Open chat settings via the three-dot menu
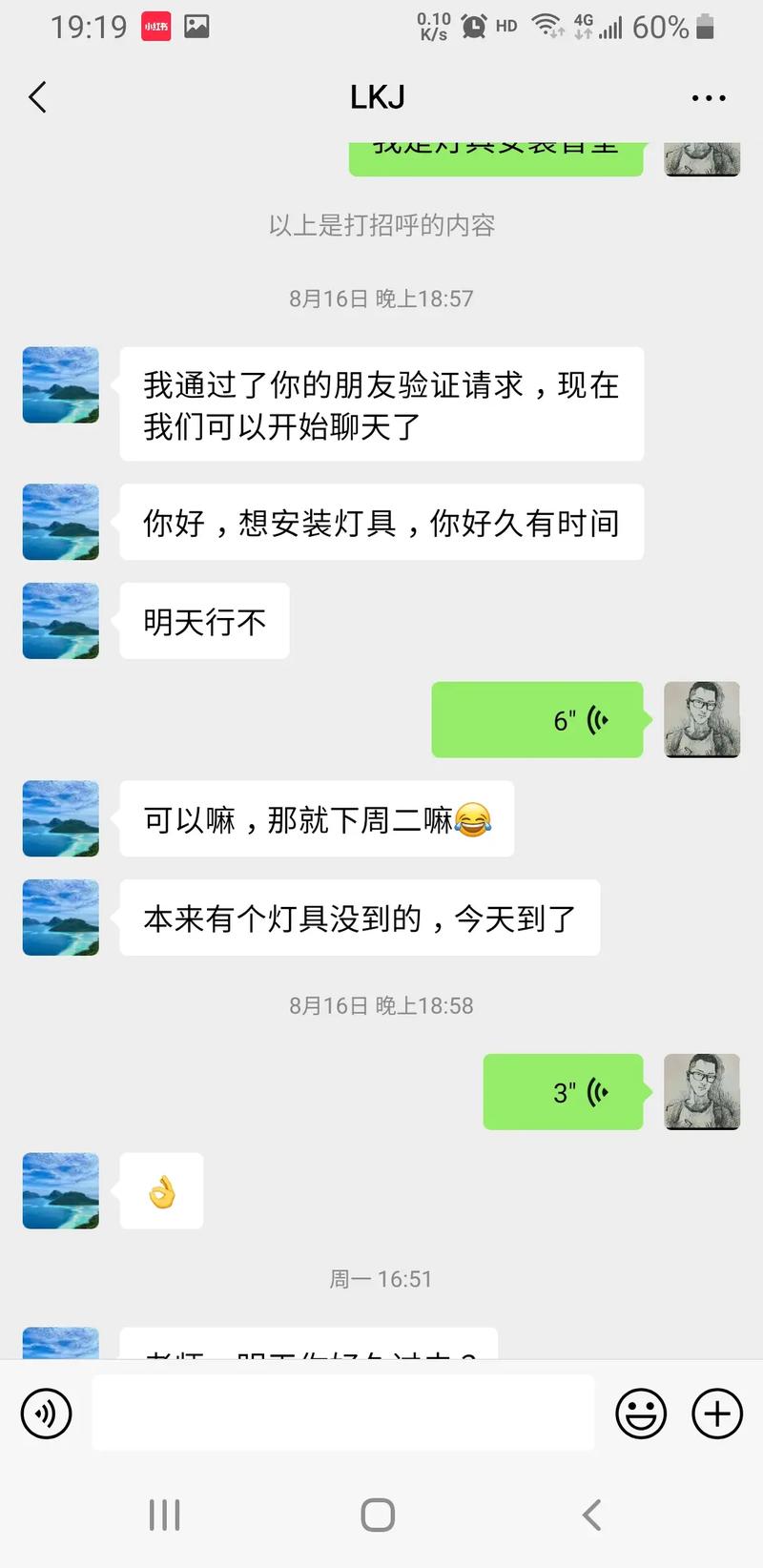The height and width of the screenshot is (1568, 763). [x=709, y=96]
